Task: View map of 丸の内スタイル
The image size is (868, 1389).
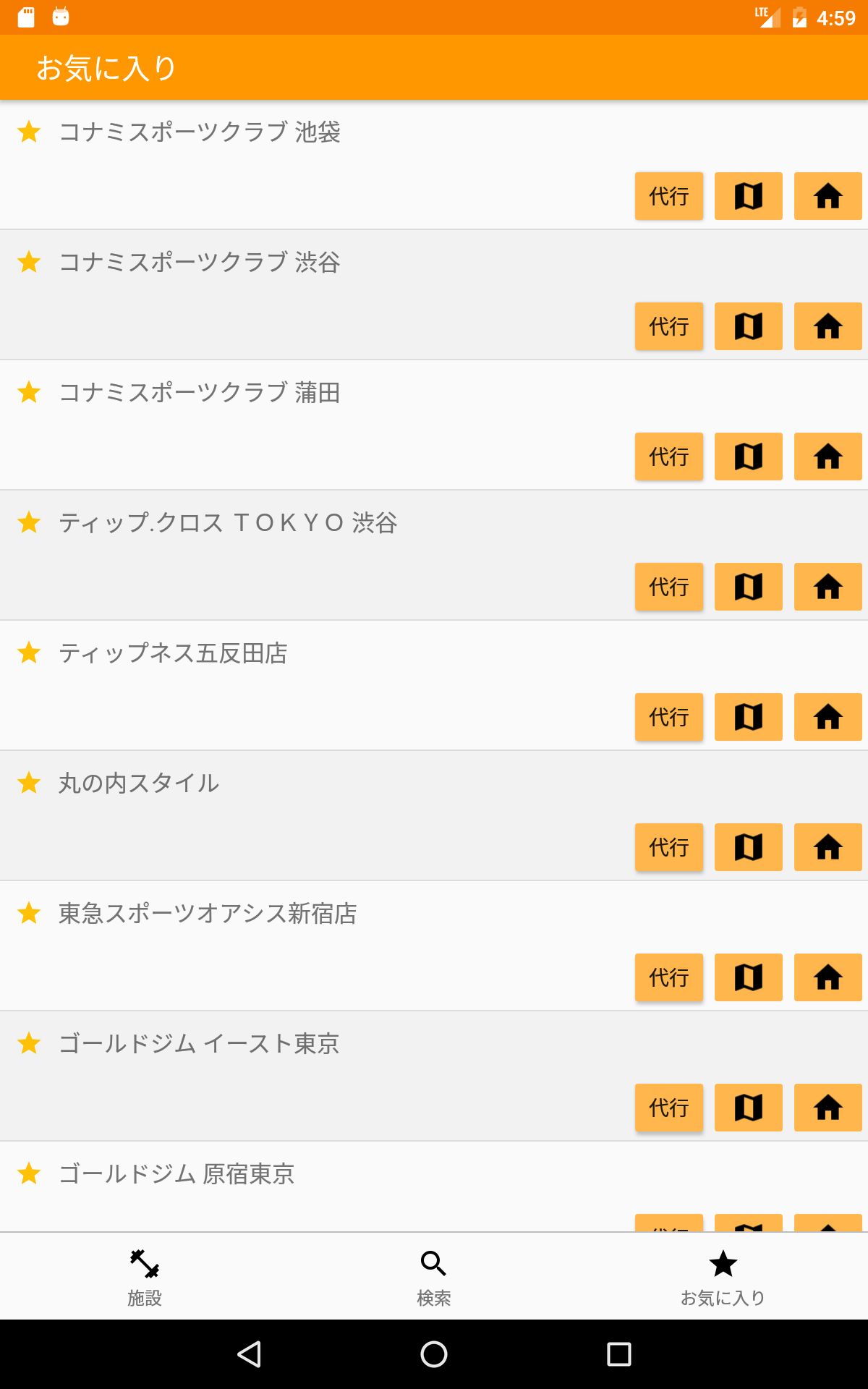Action: 748,847
